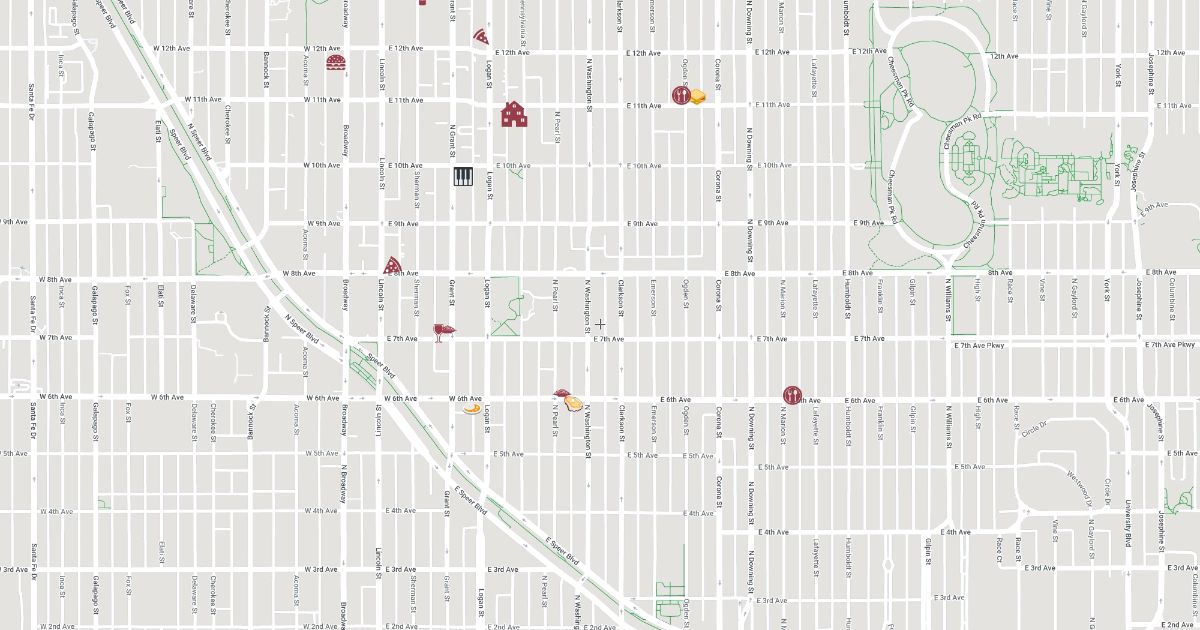Image resolution: width=1200 pixels, height=630 pixels.
Task: Open the piano keys marker near E 10th Ave
Action: point(463,177)
